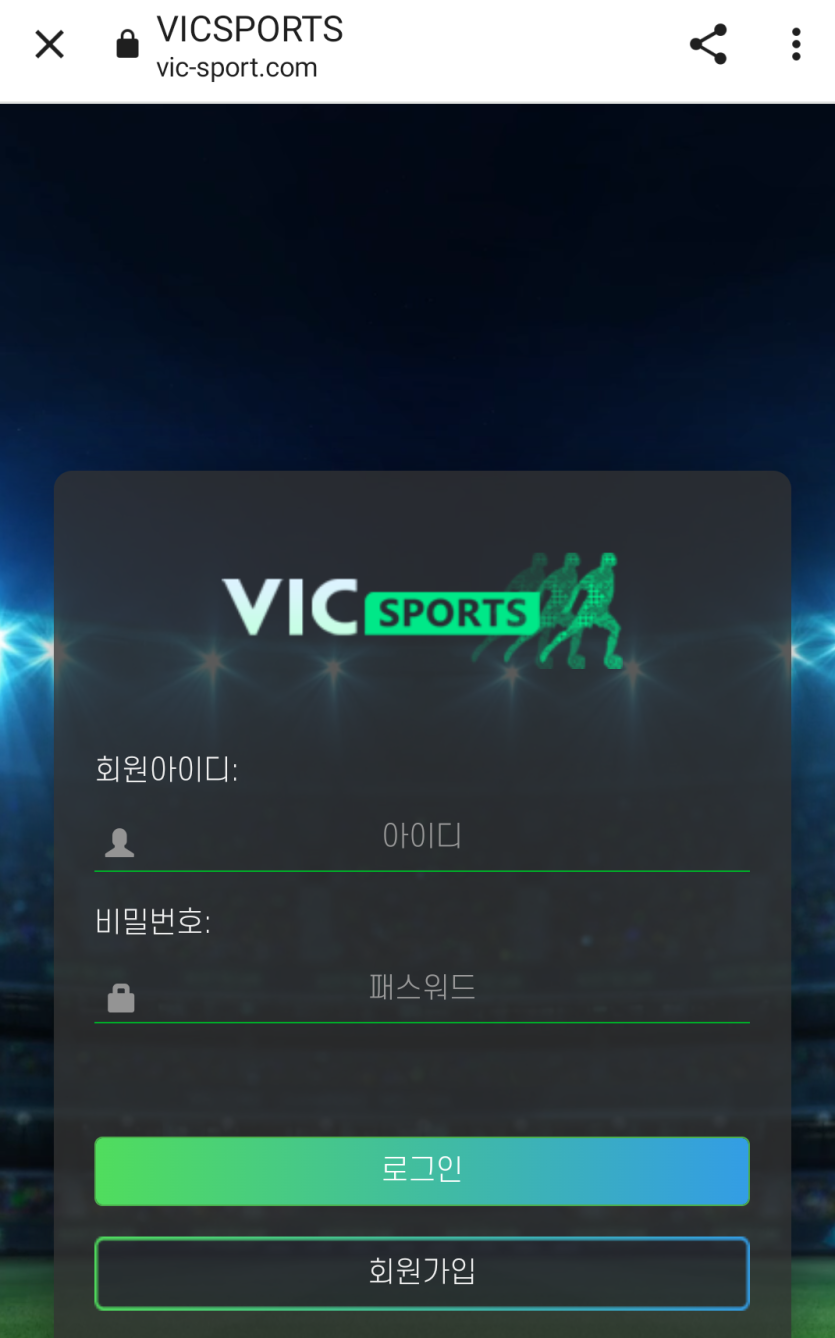Open 회원가입 sign-up
The height and width of the screenshot is (1338, 835).
[422, 1272]
